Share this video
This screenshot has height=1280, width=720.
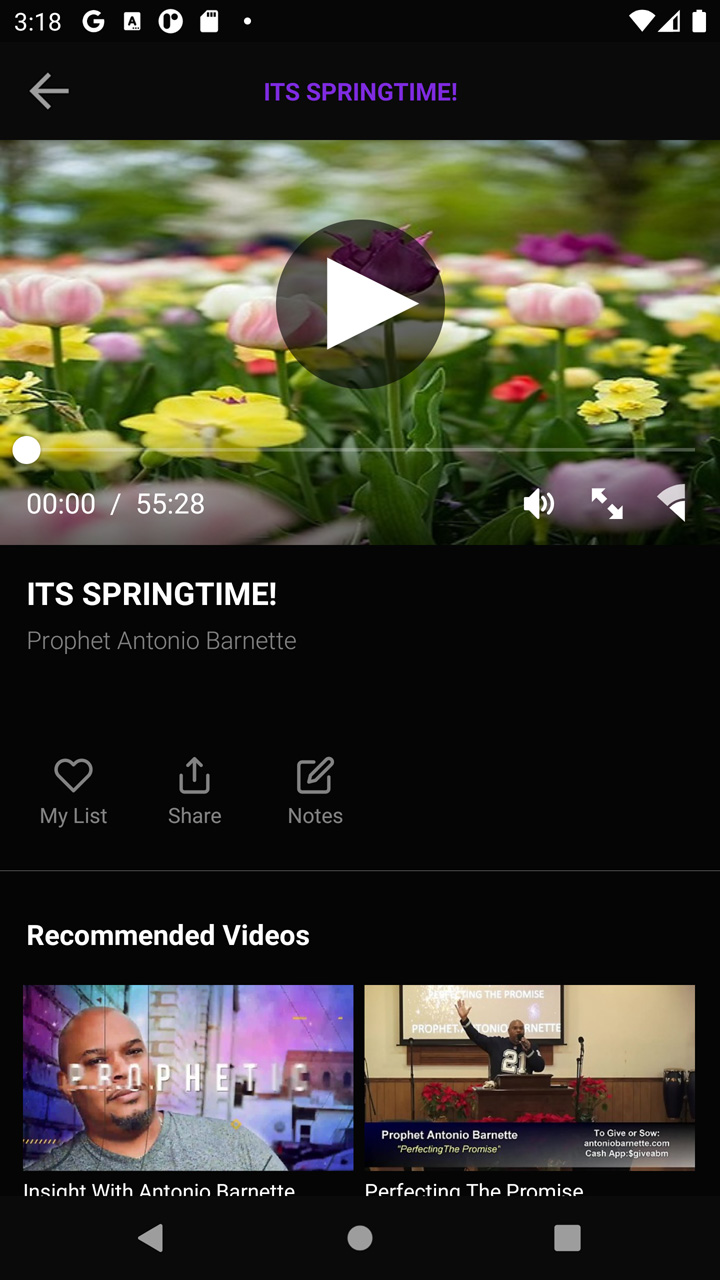(x=194, y=791)
